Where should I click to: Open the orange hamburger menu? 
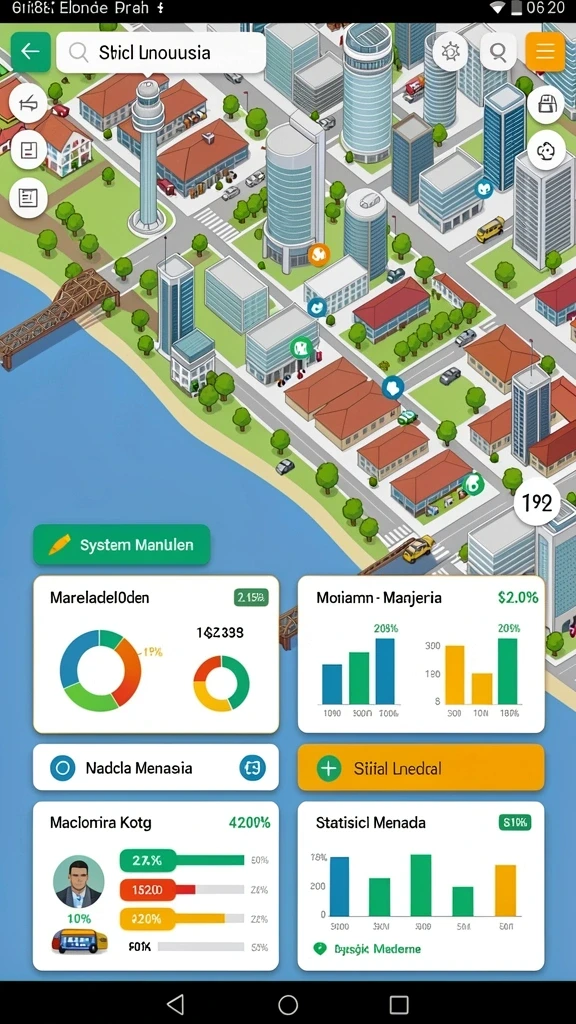pyautogui.click(x=545, y=52)
